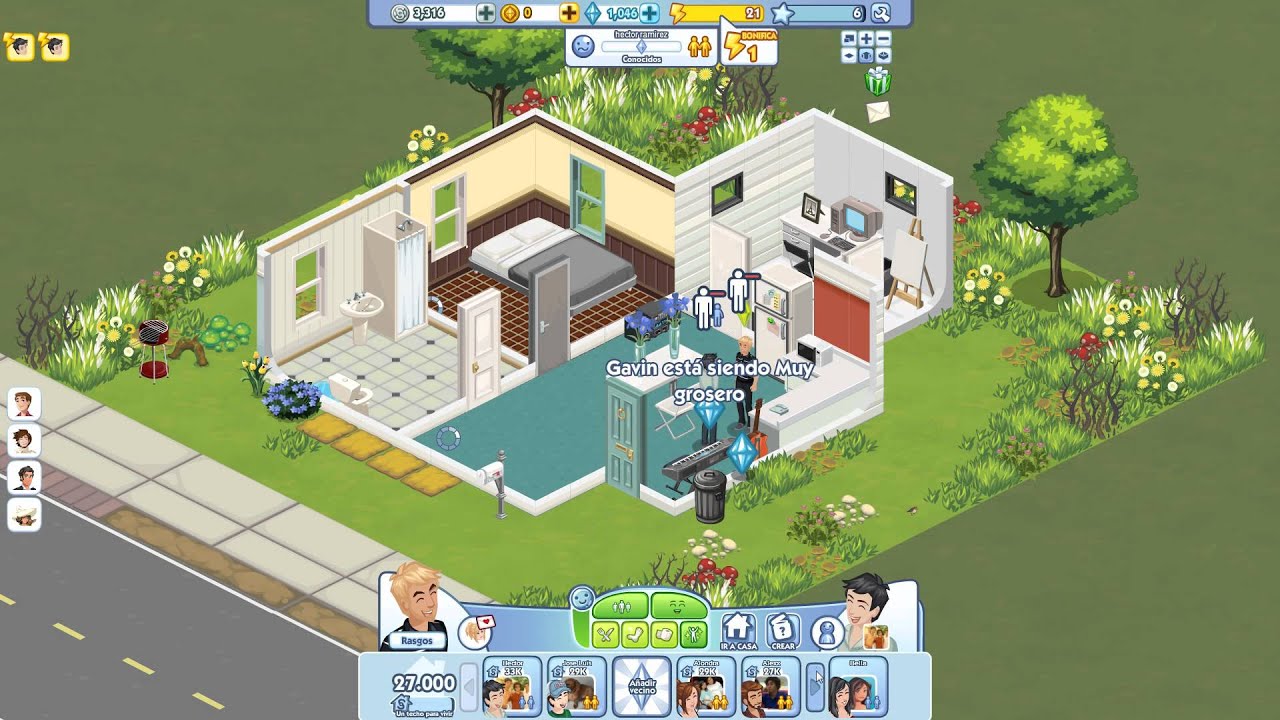Visit neighbor Alondra
The image size is (1280, 720).
(706, 687)
